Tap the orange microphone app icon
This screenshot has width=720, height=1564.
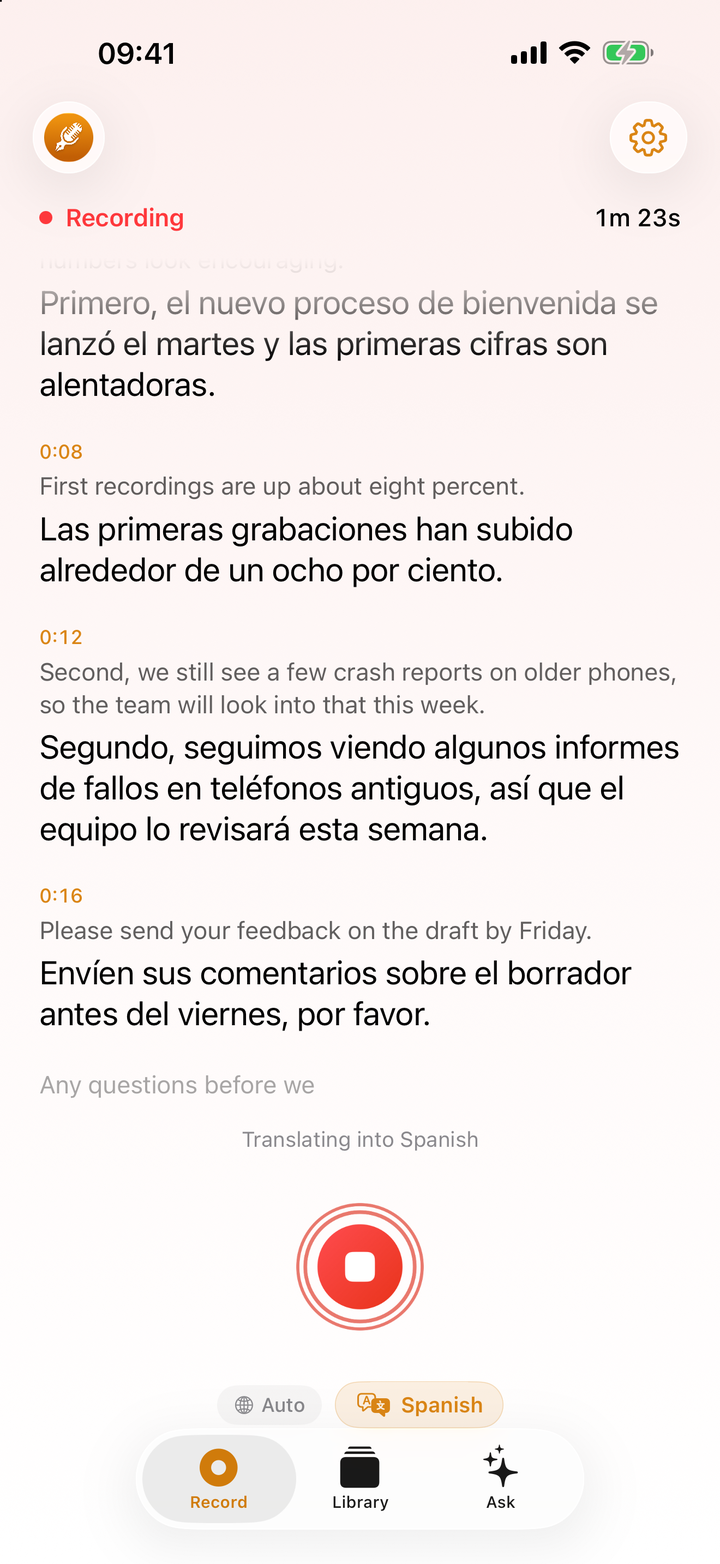pos(69,138)
